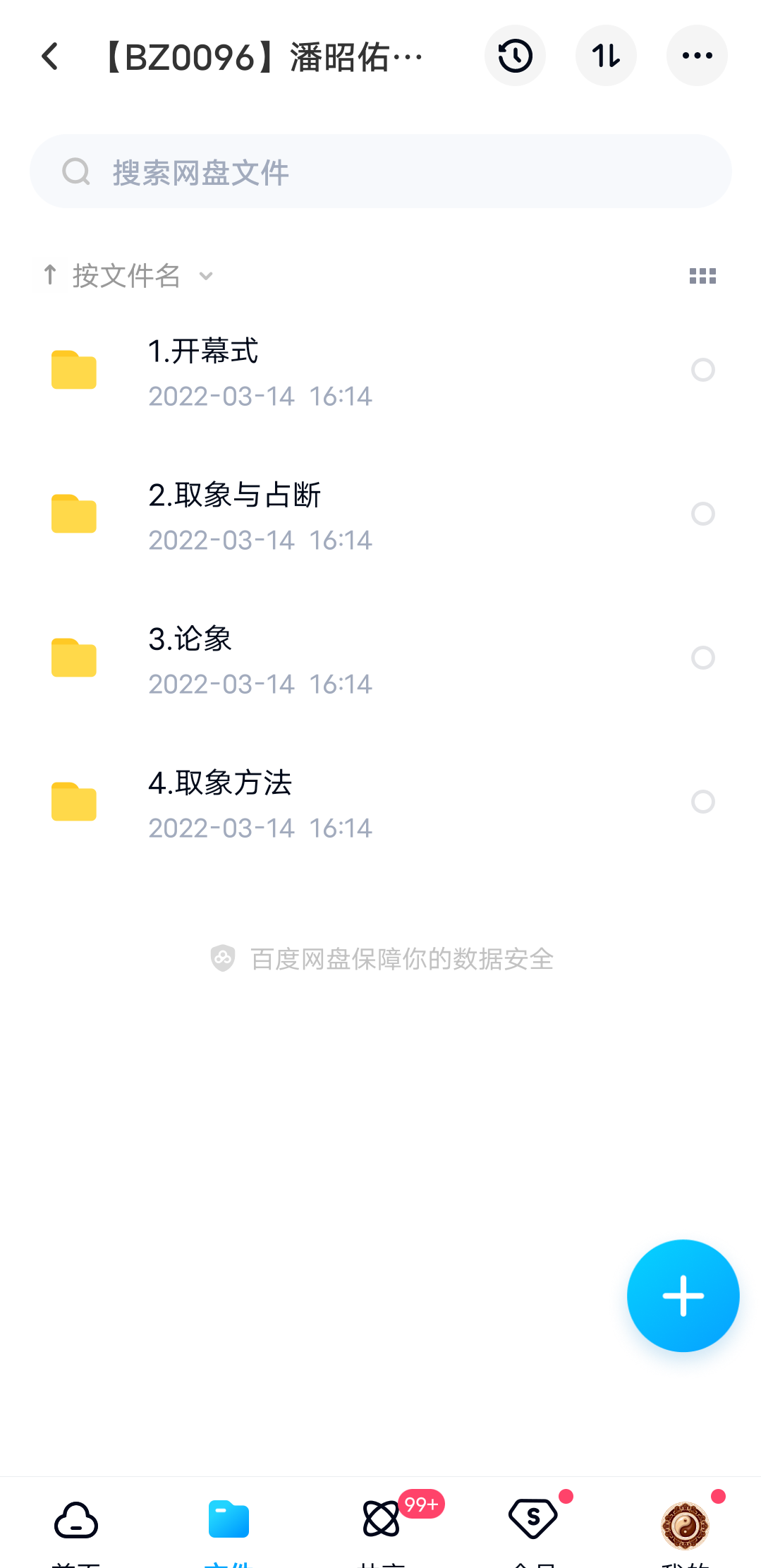The width and height of the screenshot is (761, 1568).
Task: Open the transfer list icon
Action: (x=606, y=55)
